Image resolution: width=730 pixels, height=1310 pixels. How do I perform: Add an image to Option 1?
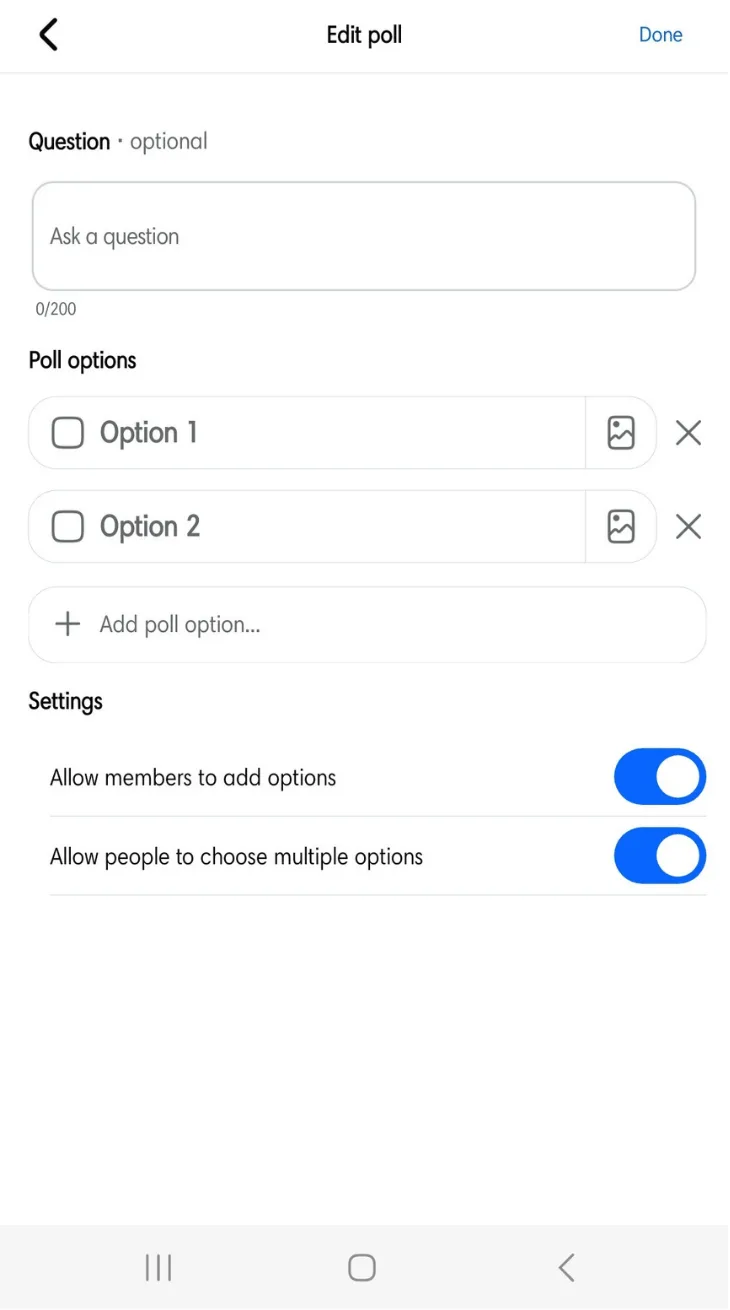point(621,433)
